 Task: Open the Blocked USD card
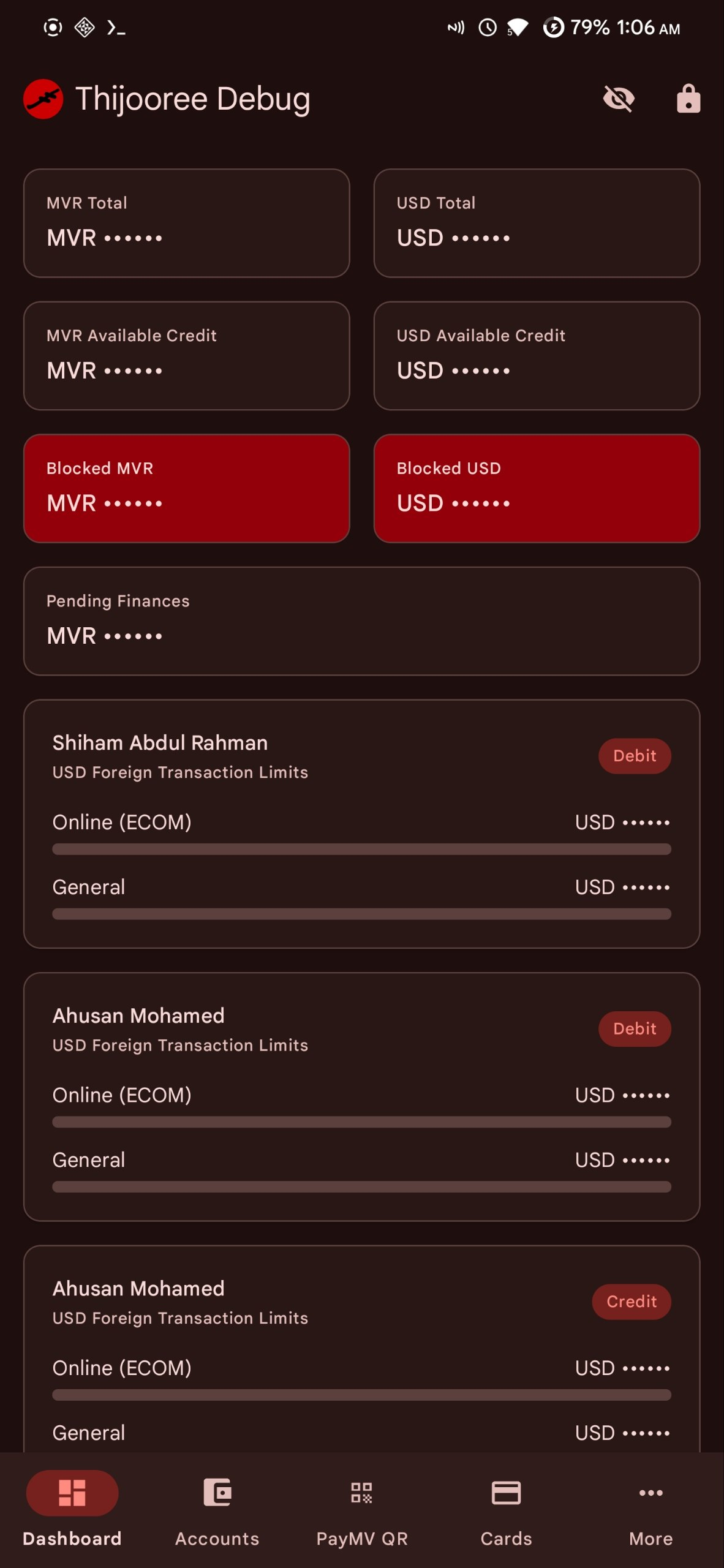(x=537, y=488)
